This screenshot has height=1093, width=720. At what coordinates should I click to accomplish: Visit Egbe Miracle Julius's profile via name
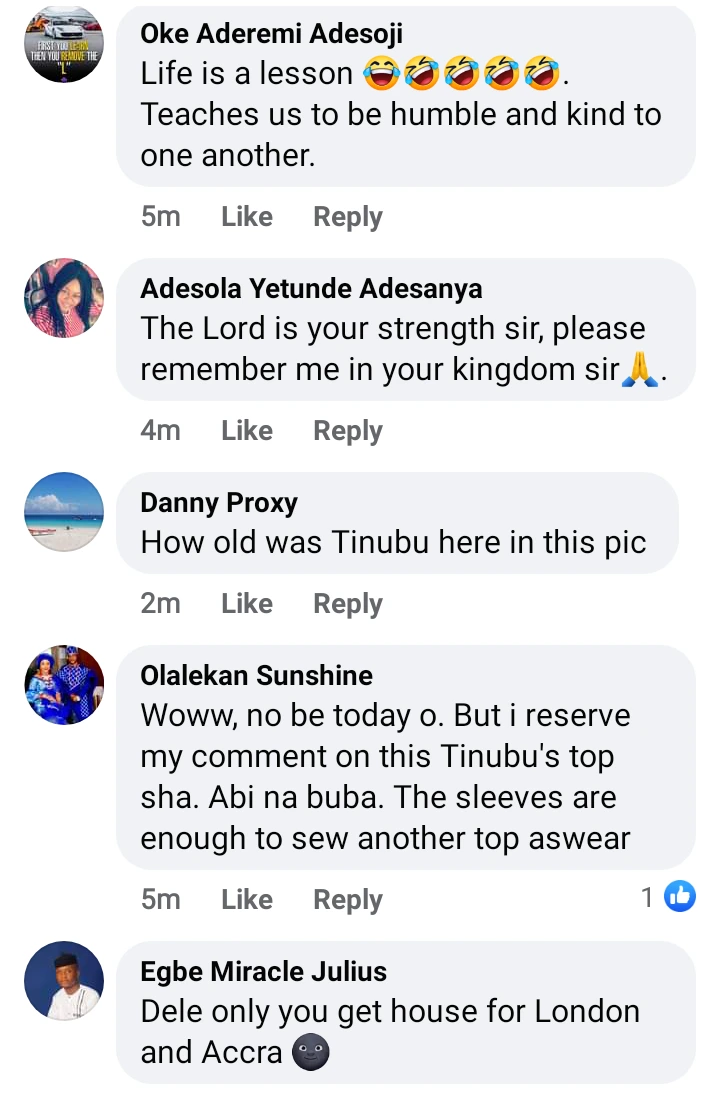263,971
